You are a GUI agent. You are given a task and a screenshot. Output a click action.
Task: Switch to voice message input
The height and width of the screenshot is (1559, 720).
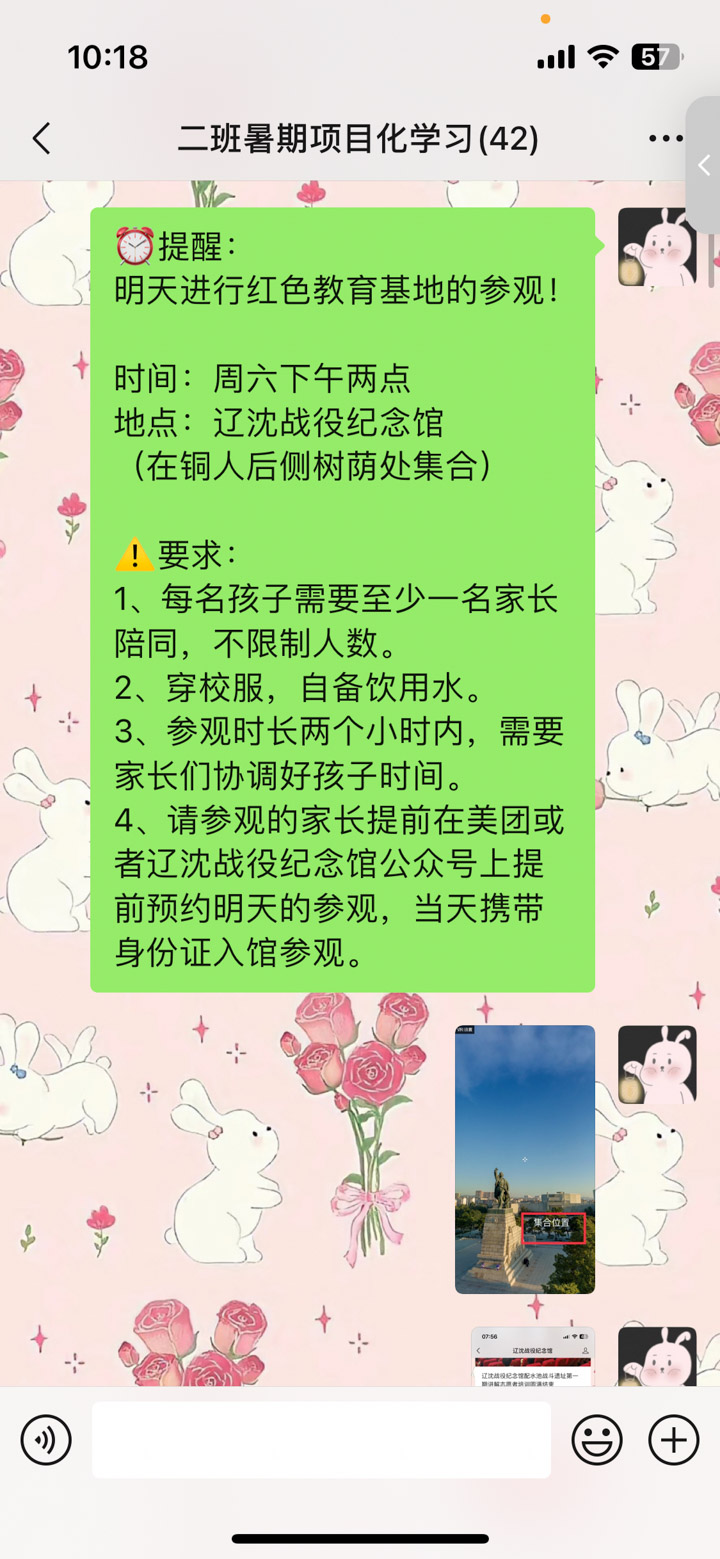click(x=46, y=1440)
